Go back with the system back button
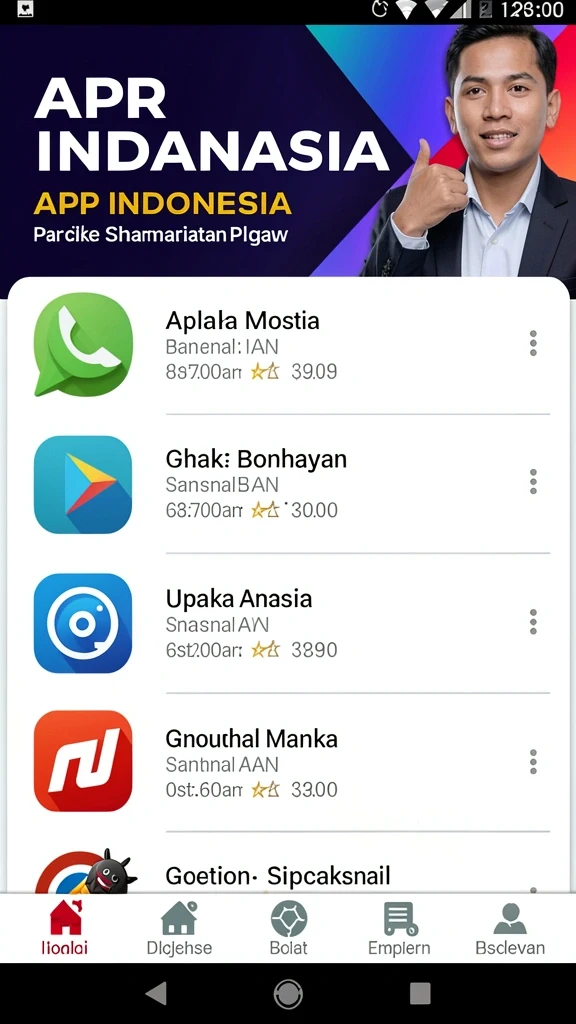576x1024 pixels. [156, 993]
